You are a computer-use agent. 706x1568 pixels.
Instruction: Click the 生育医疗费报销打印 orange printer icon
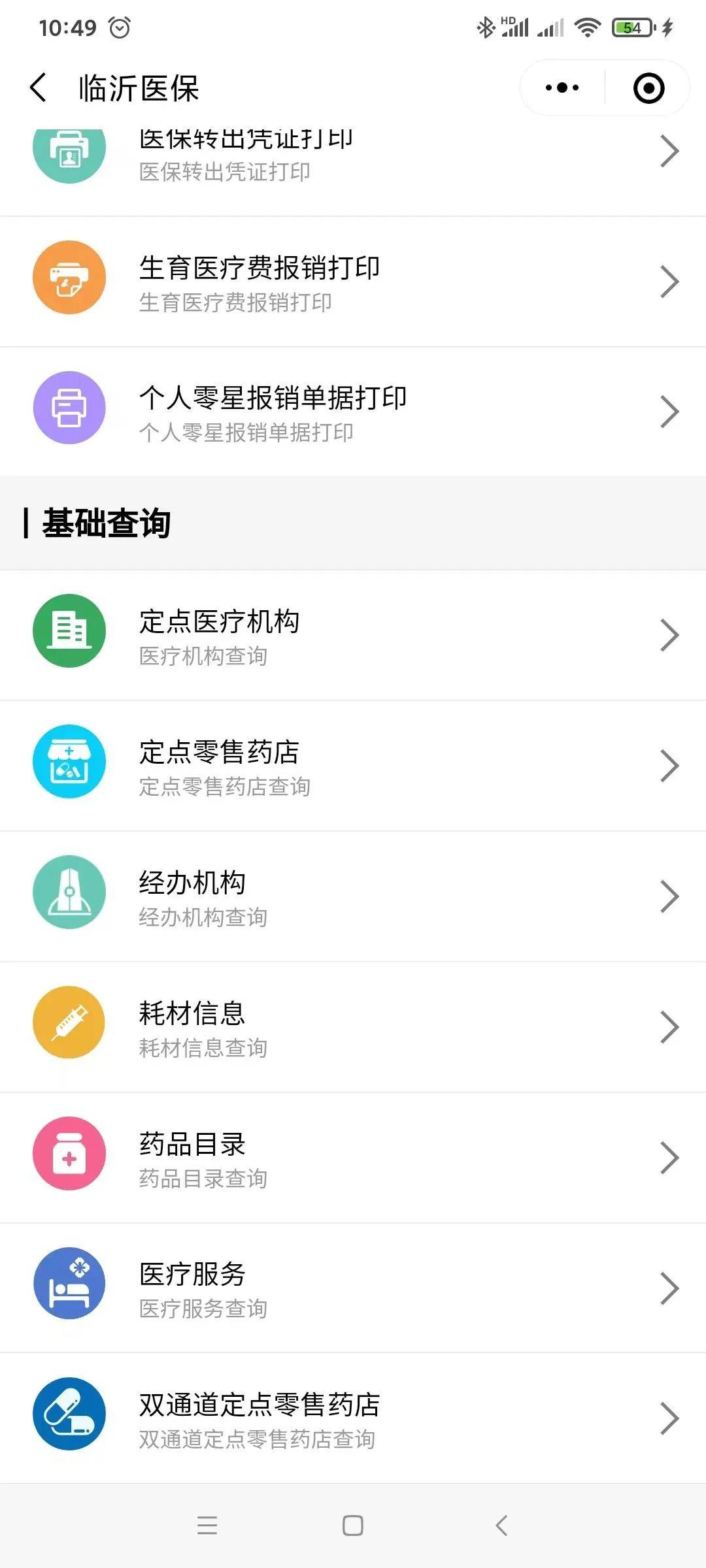pos(69,277)
